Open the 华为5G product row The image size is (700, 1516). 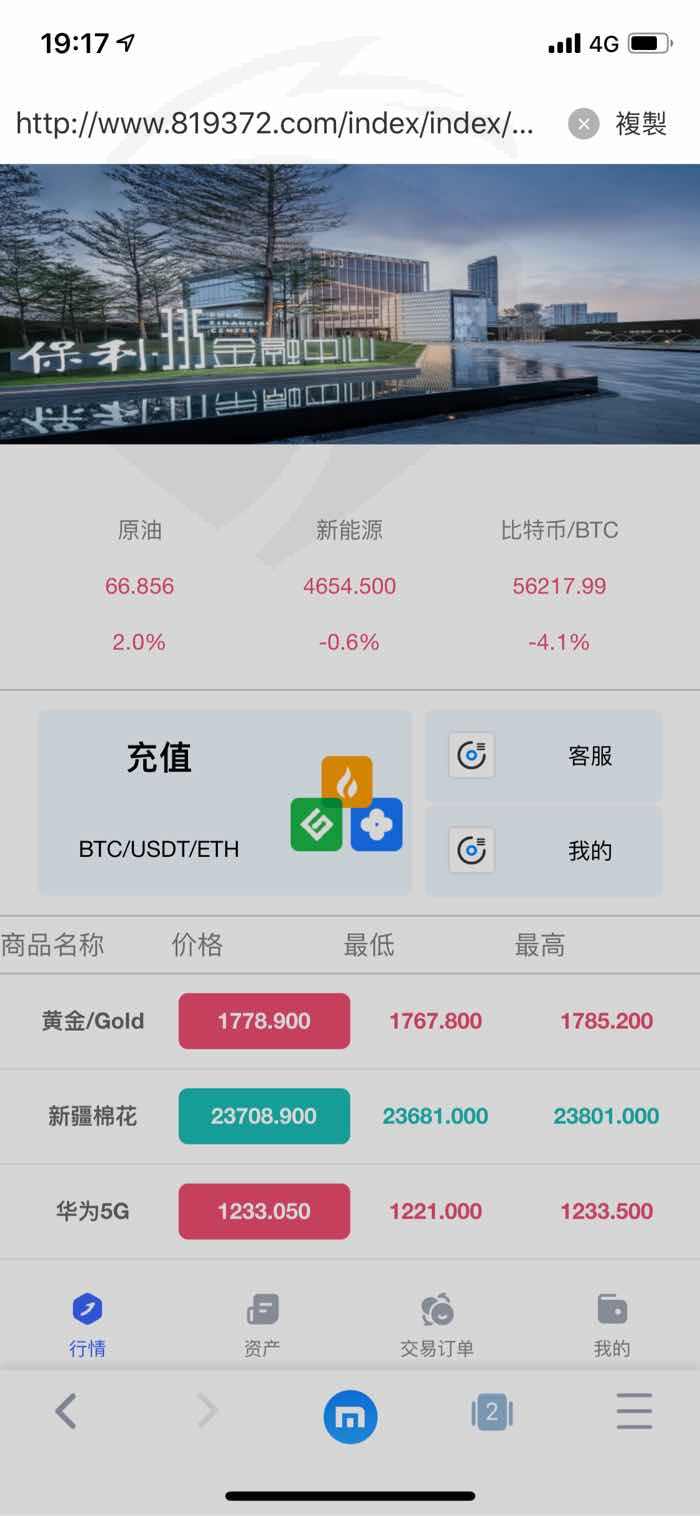click(350, 1211)
